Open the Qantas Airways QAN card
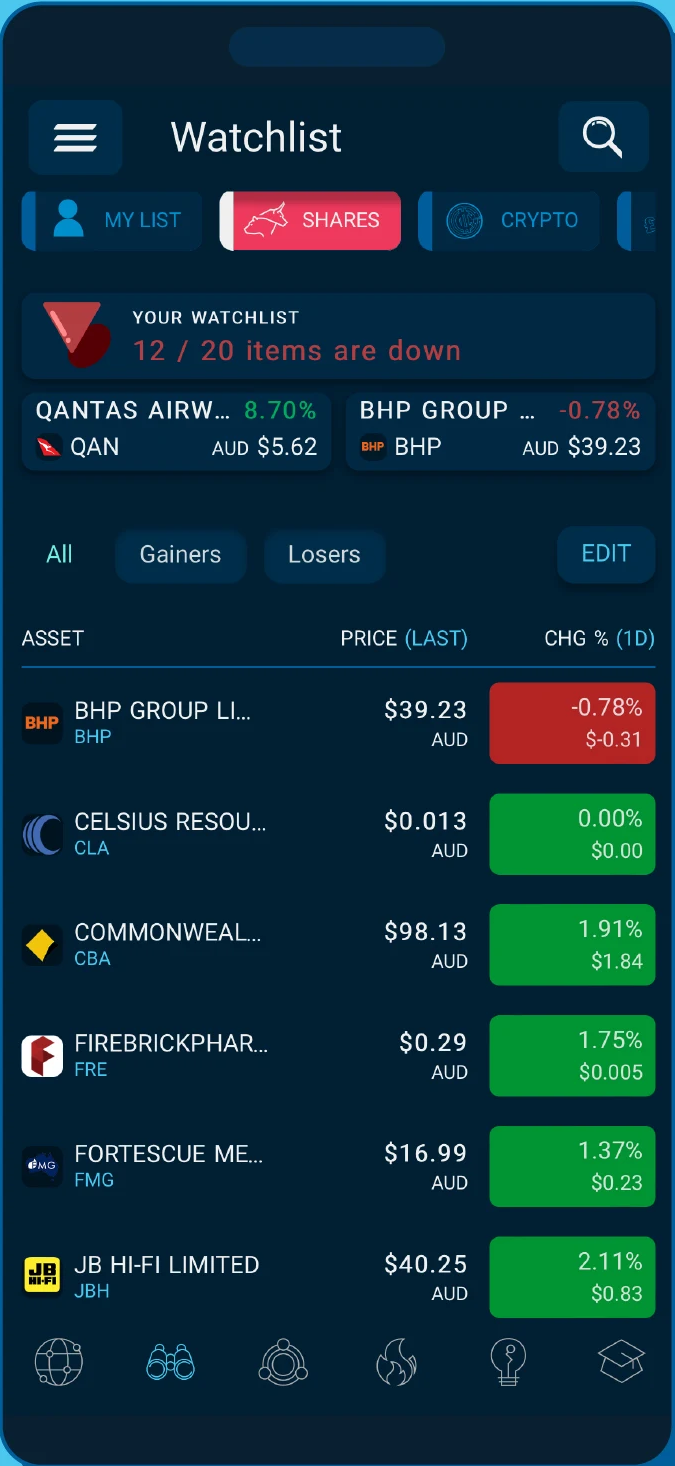 [x=176, y=430]
